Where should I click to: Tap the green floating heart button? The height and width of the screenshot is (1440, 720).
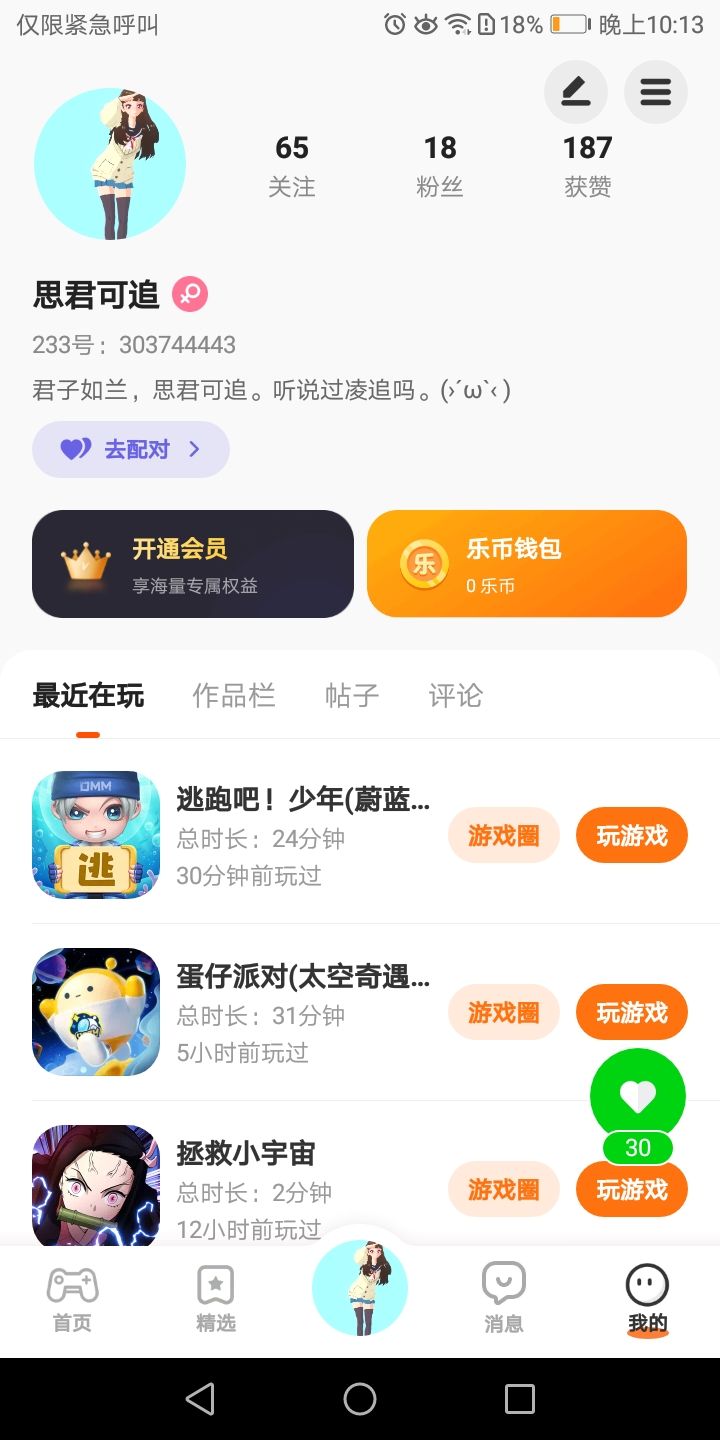tap(638, 1097)
